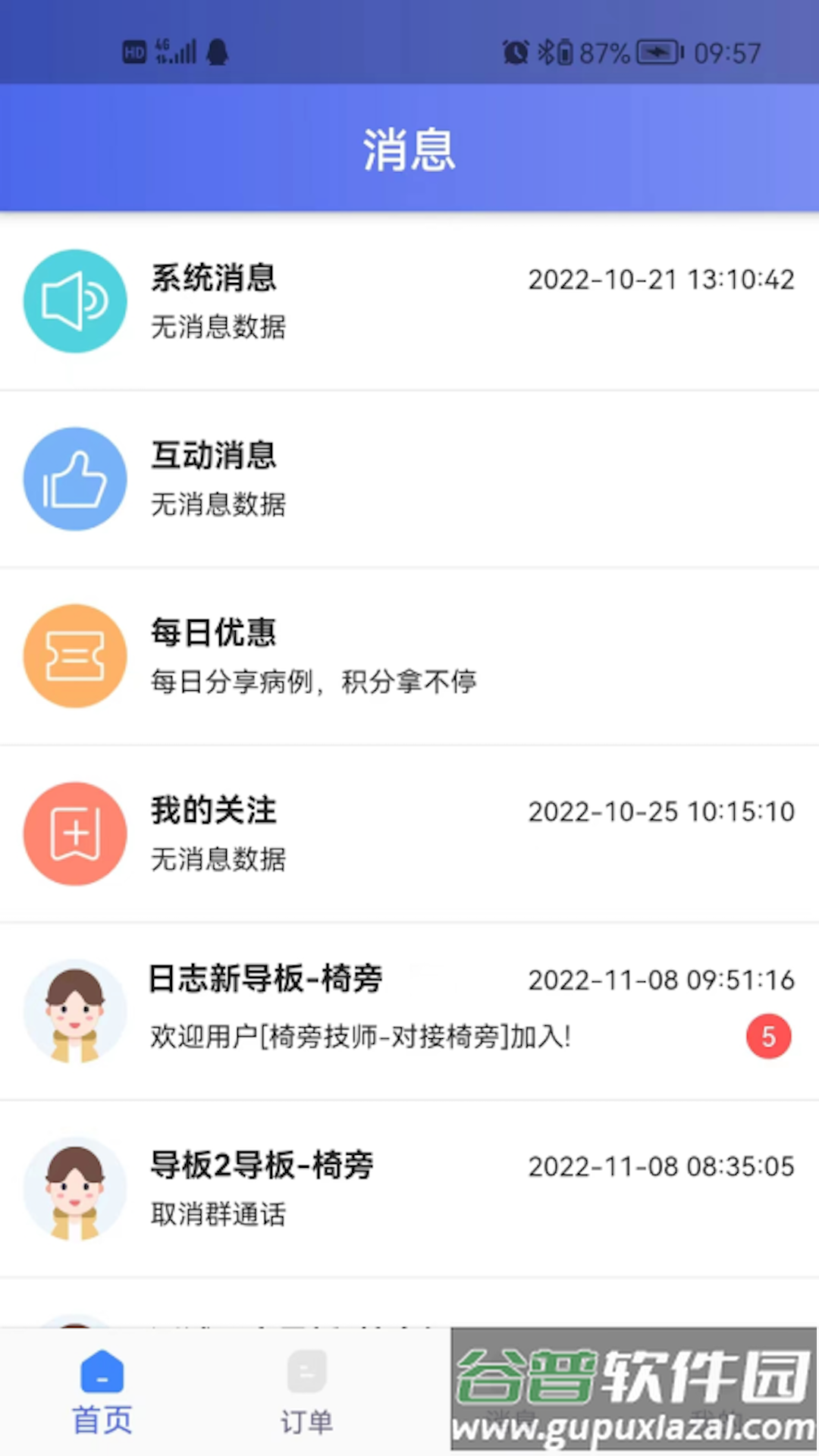Open the orange ticket icon for 每日优惠
Screen dimensions: 819x1456
pyautogui.click(x=74, y=656)
